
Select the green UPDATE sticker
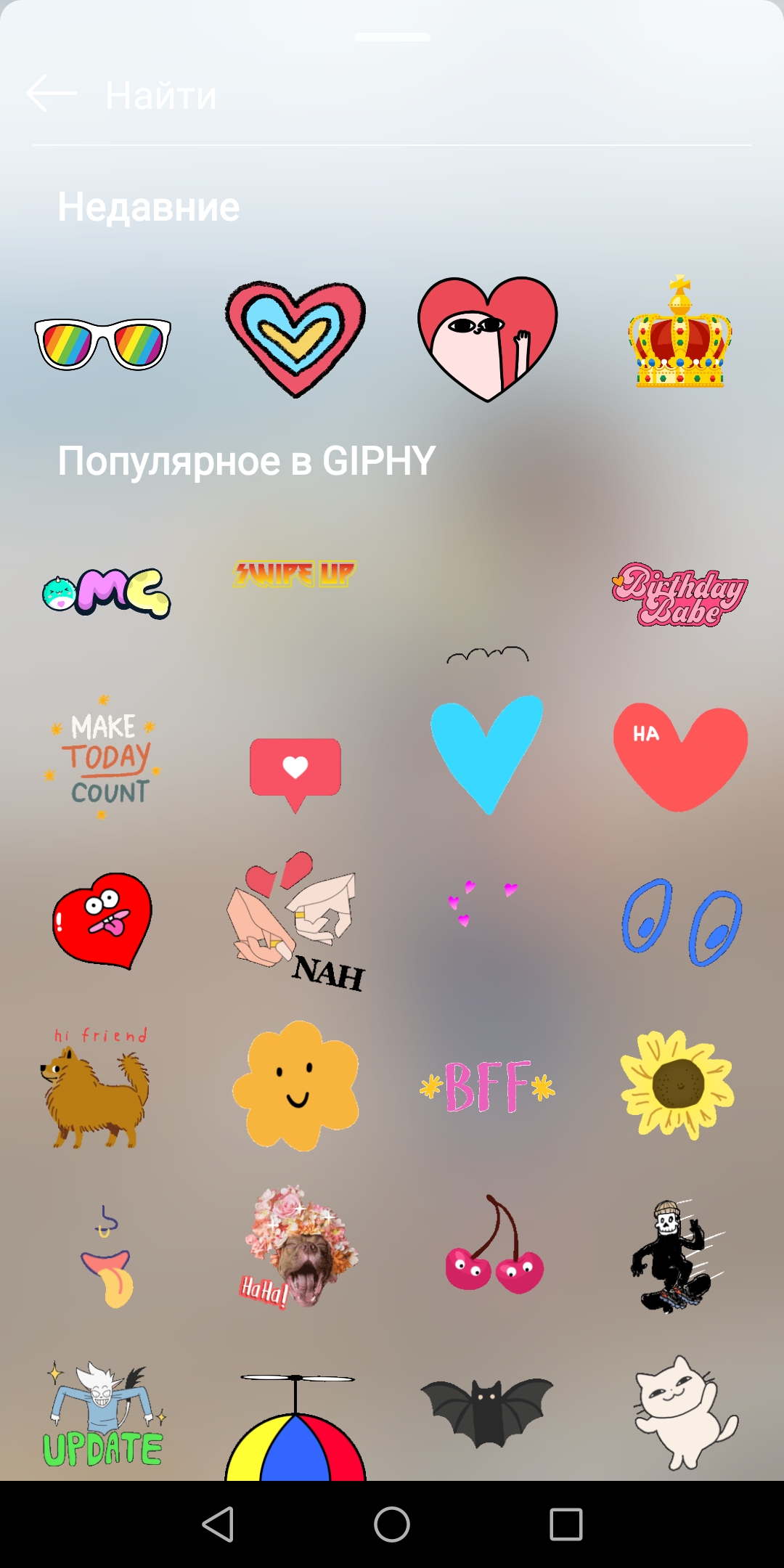(x=103, y=1416)
